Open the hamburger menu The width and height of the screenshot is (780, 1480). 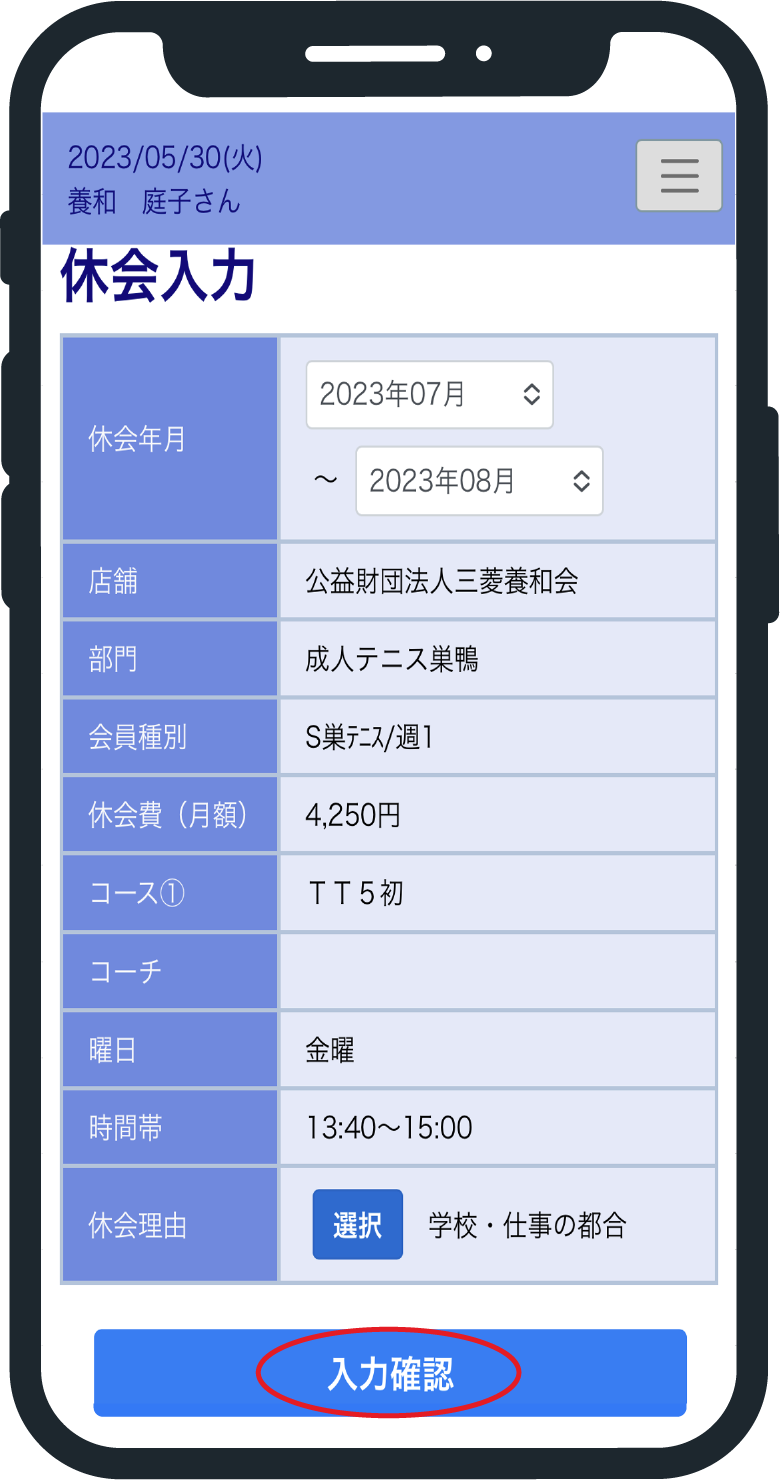tap(679, 176)
